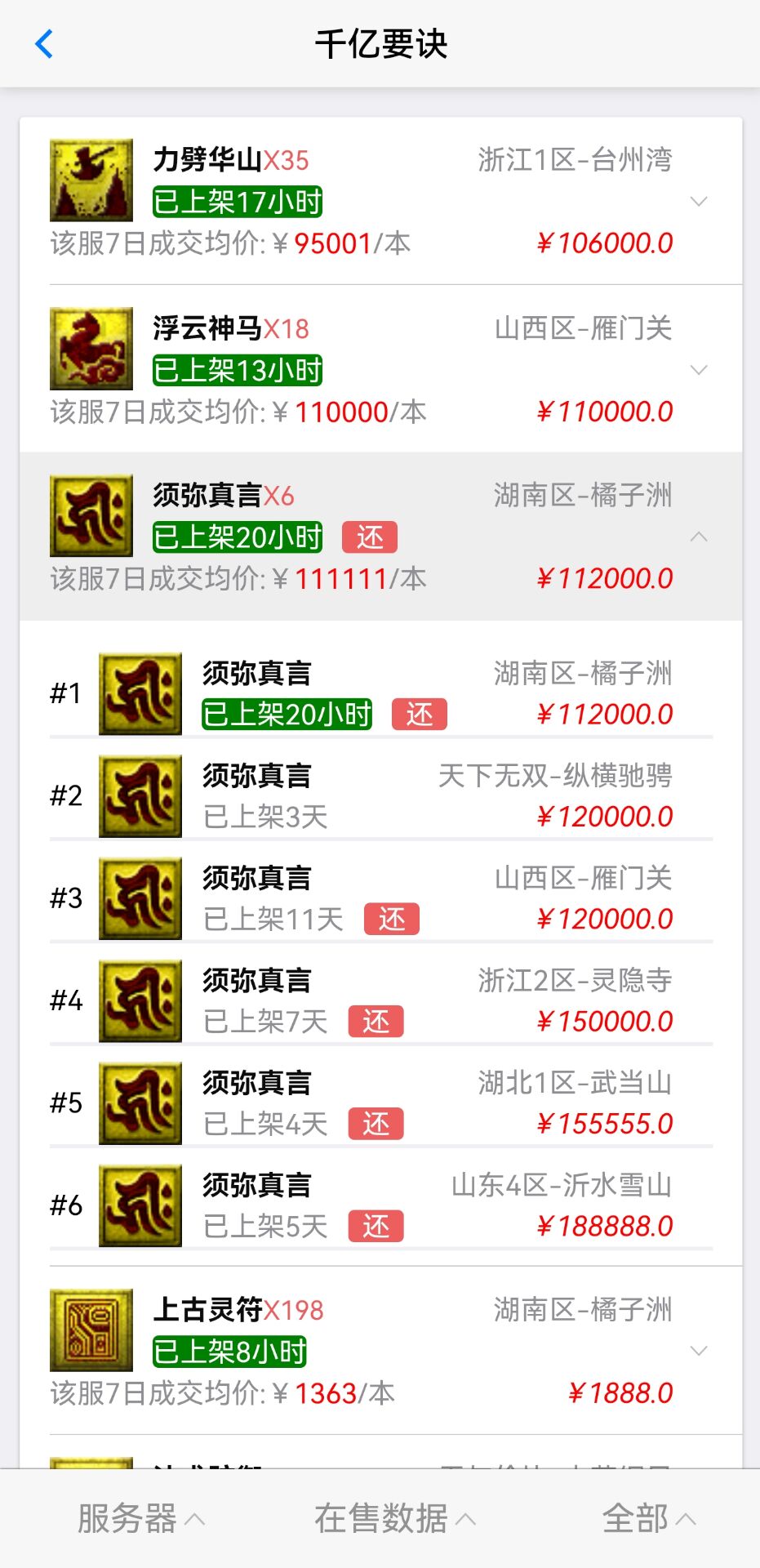The image size is (760, 1568).
Task: Open the 全部 category dropdown
Action: pyautogui.click(x=648, y=1519)
